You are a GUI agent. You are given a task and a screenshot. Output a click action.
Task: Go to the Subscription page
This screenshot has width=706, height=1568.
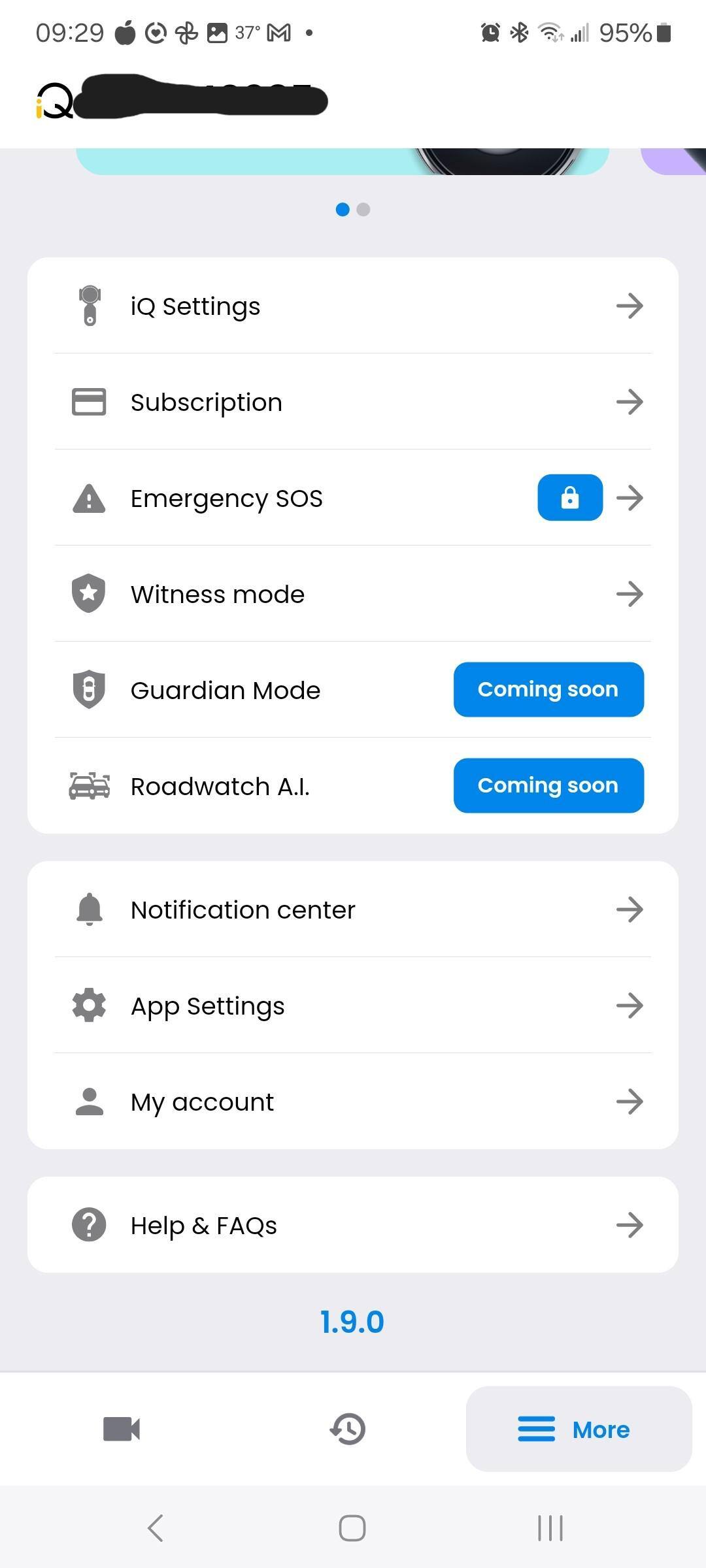tap(353, 402)
